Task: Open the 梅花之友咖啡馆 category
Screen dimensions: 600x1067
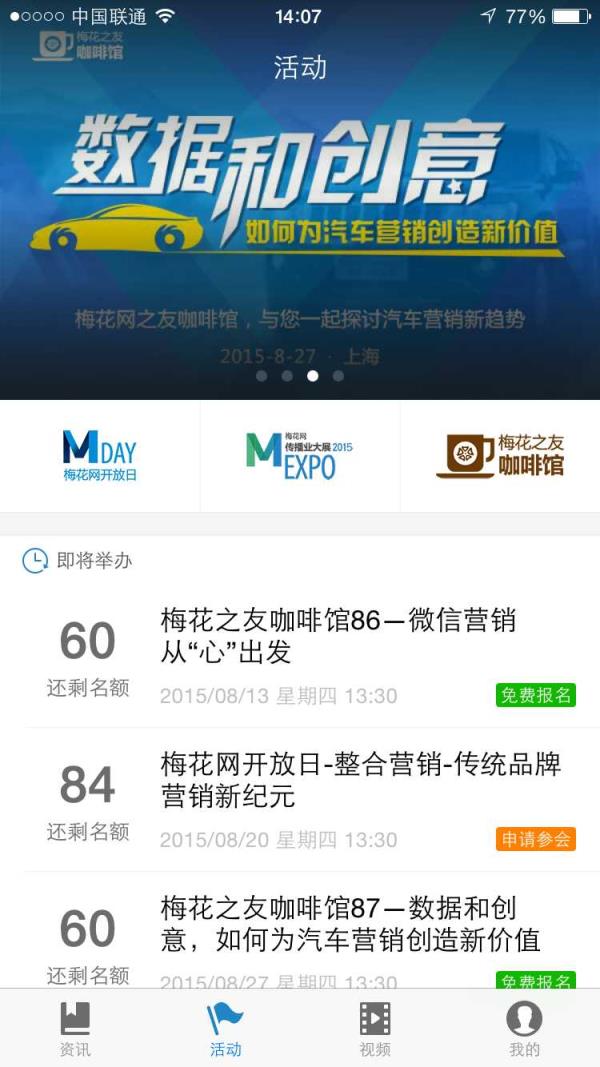Action: point(500,455)
